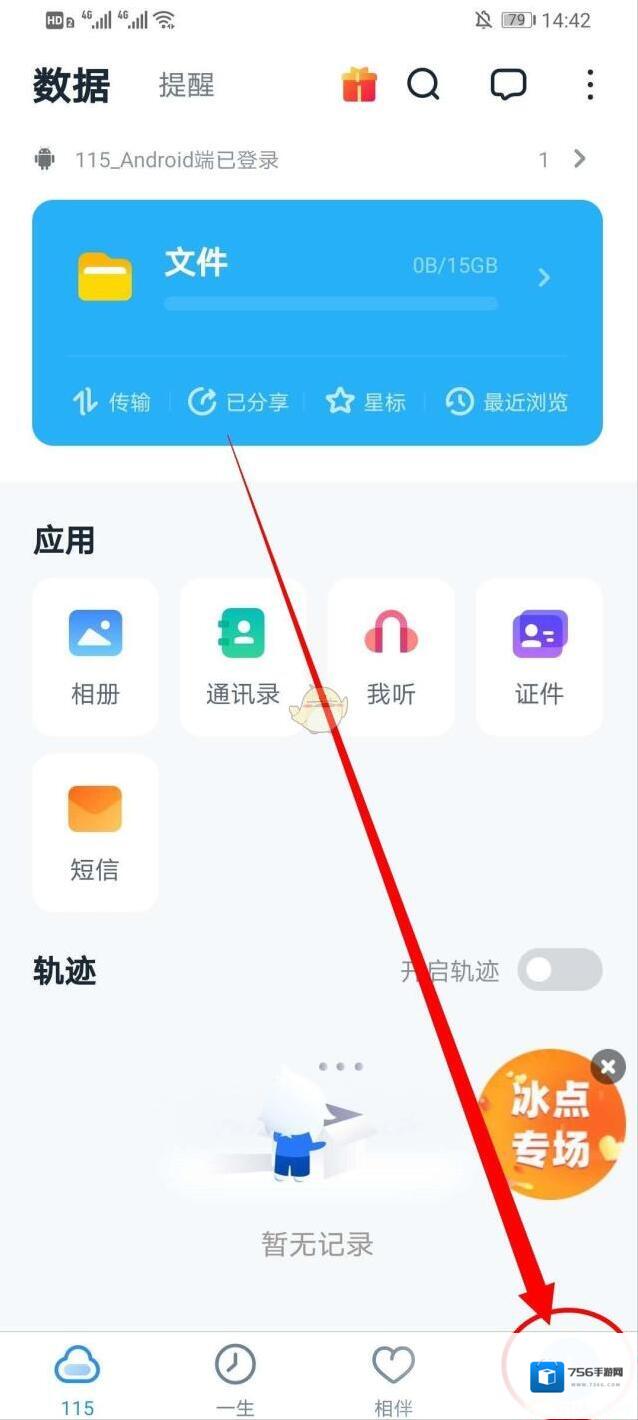
Task: Open the 115_Android端已登录 devices row
Action: click(310, 159)
